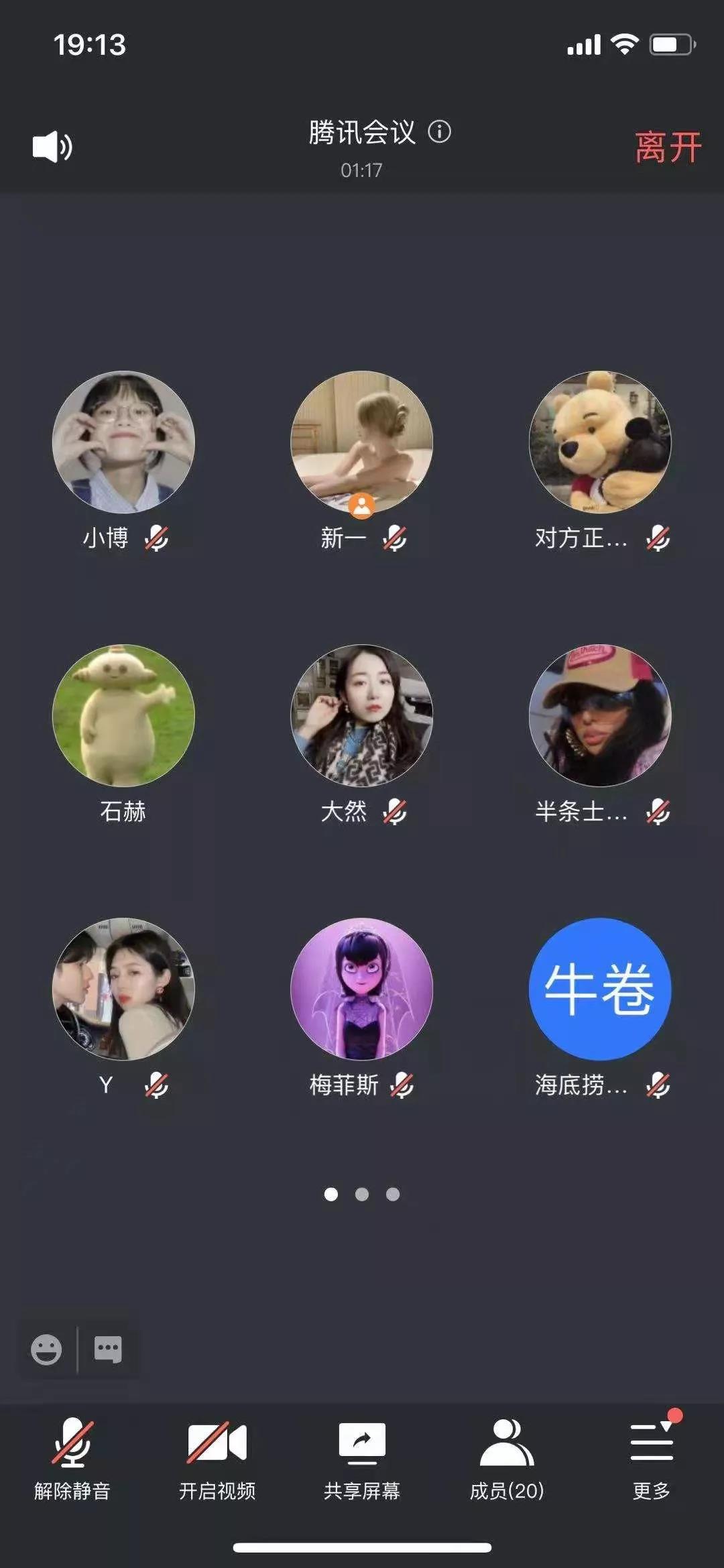
Task: Select participant 小博's avatar
Action: tap(123, 442)
